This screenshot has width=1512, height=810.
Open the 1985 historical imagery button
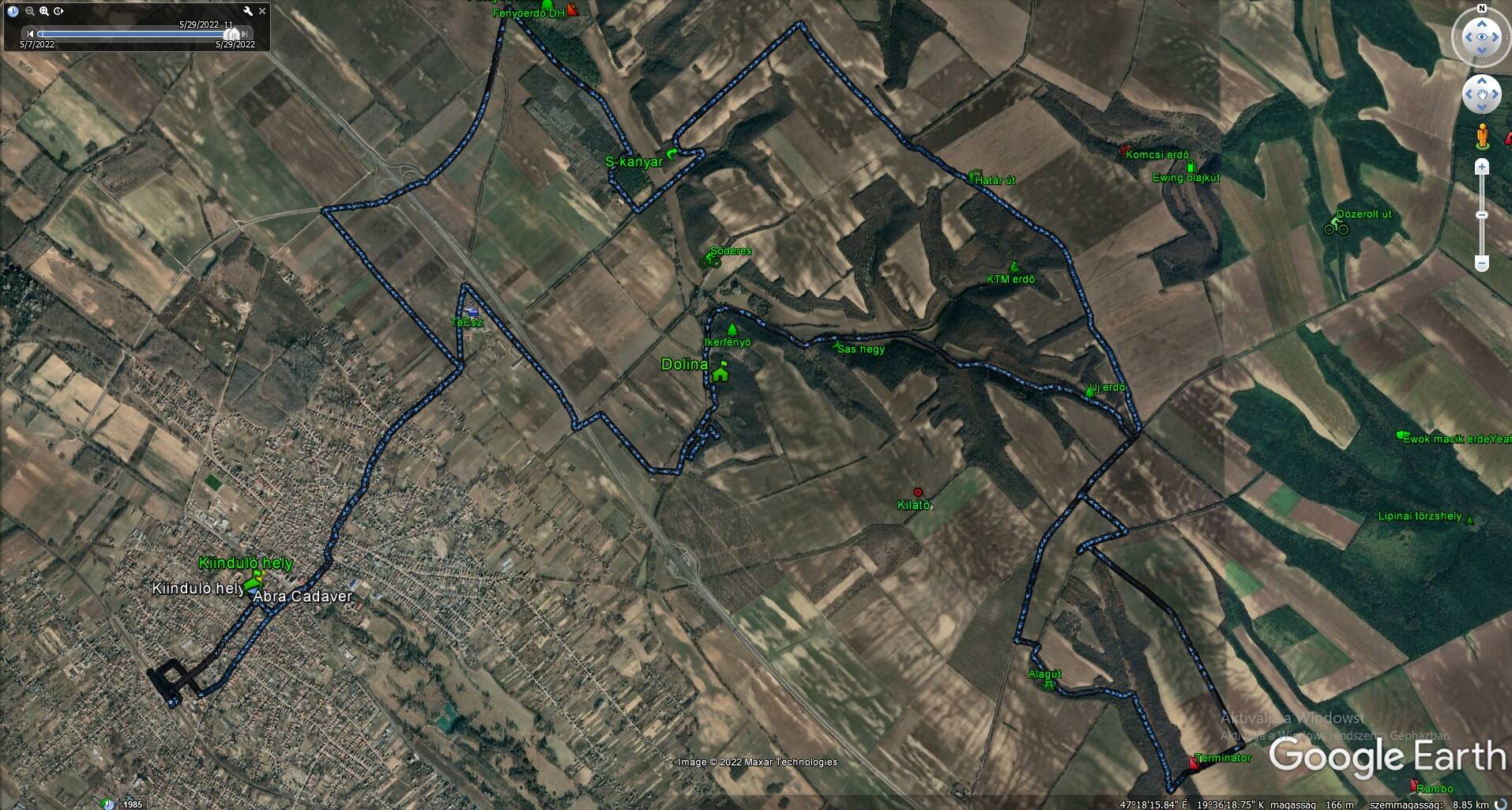click(x=132, y=804)
